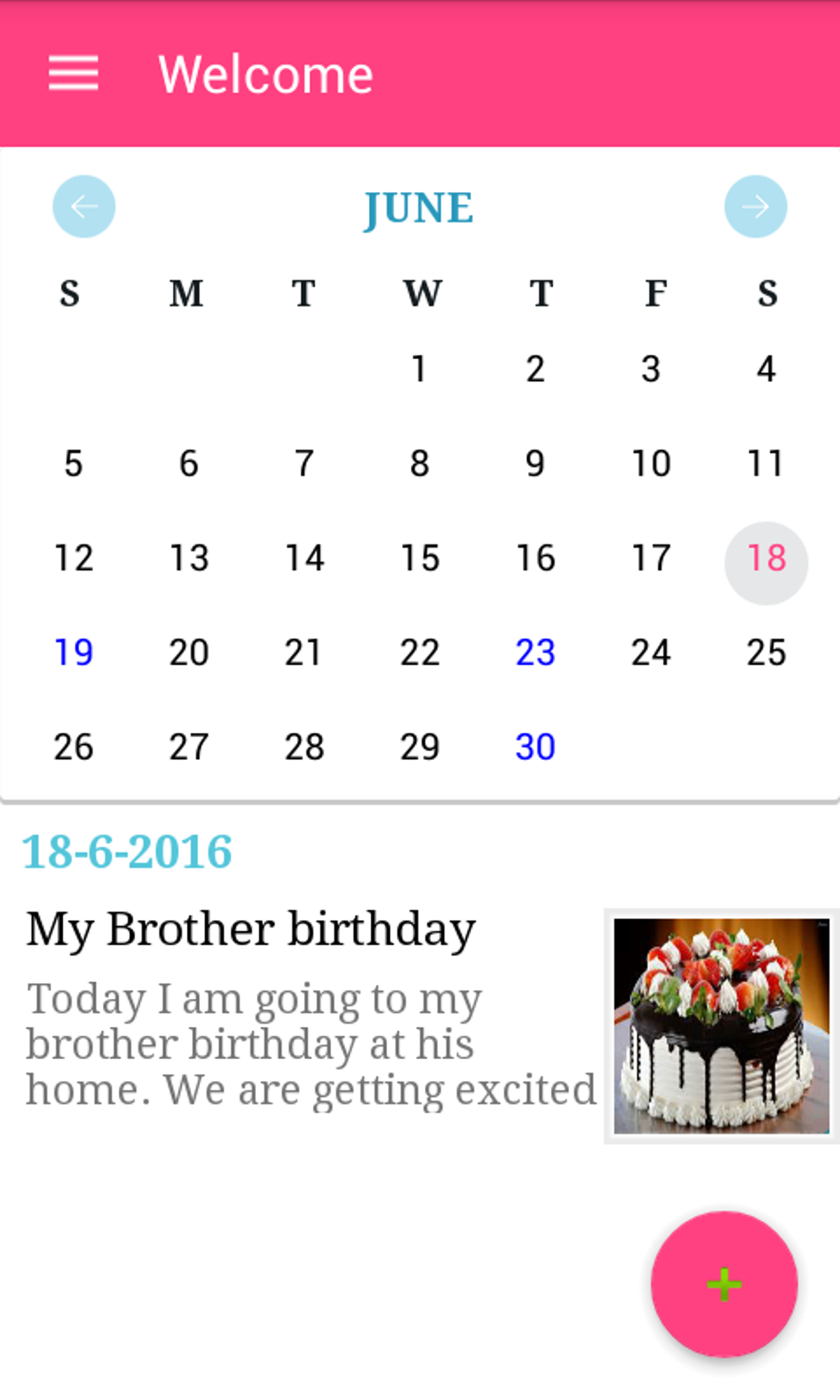Viewport: 840px width, 1400px height.
Task: Select June 18 on the calendar
Action: tap(766, 559)
